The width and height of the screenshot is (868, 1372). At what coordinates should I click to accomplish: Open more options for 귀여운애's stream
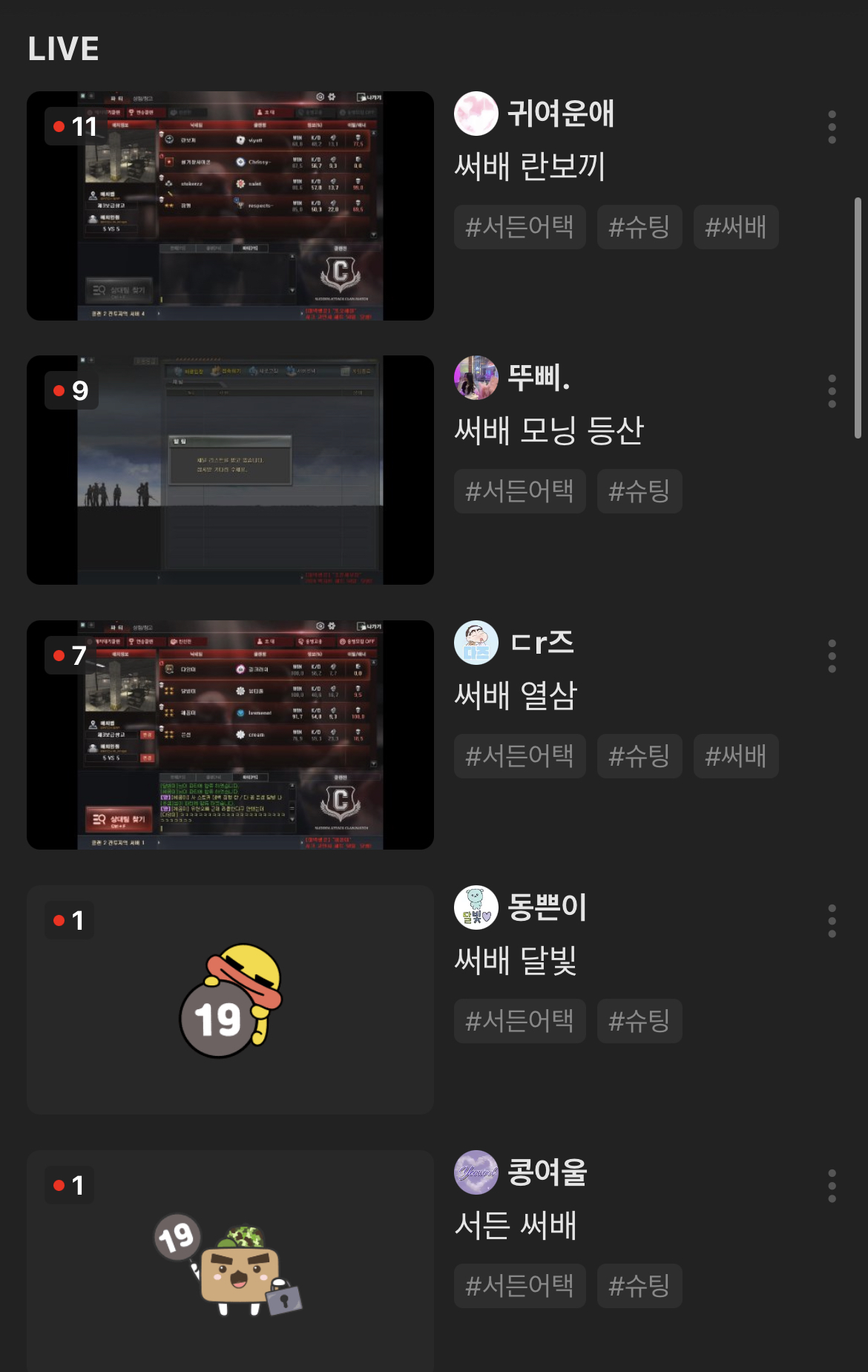pos(832,128)
